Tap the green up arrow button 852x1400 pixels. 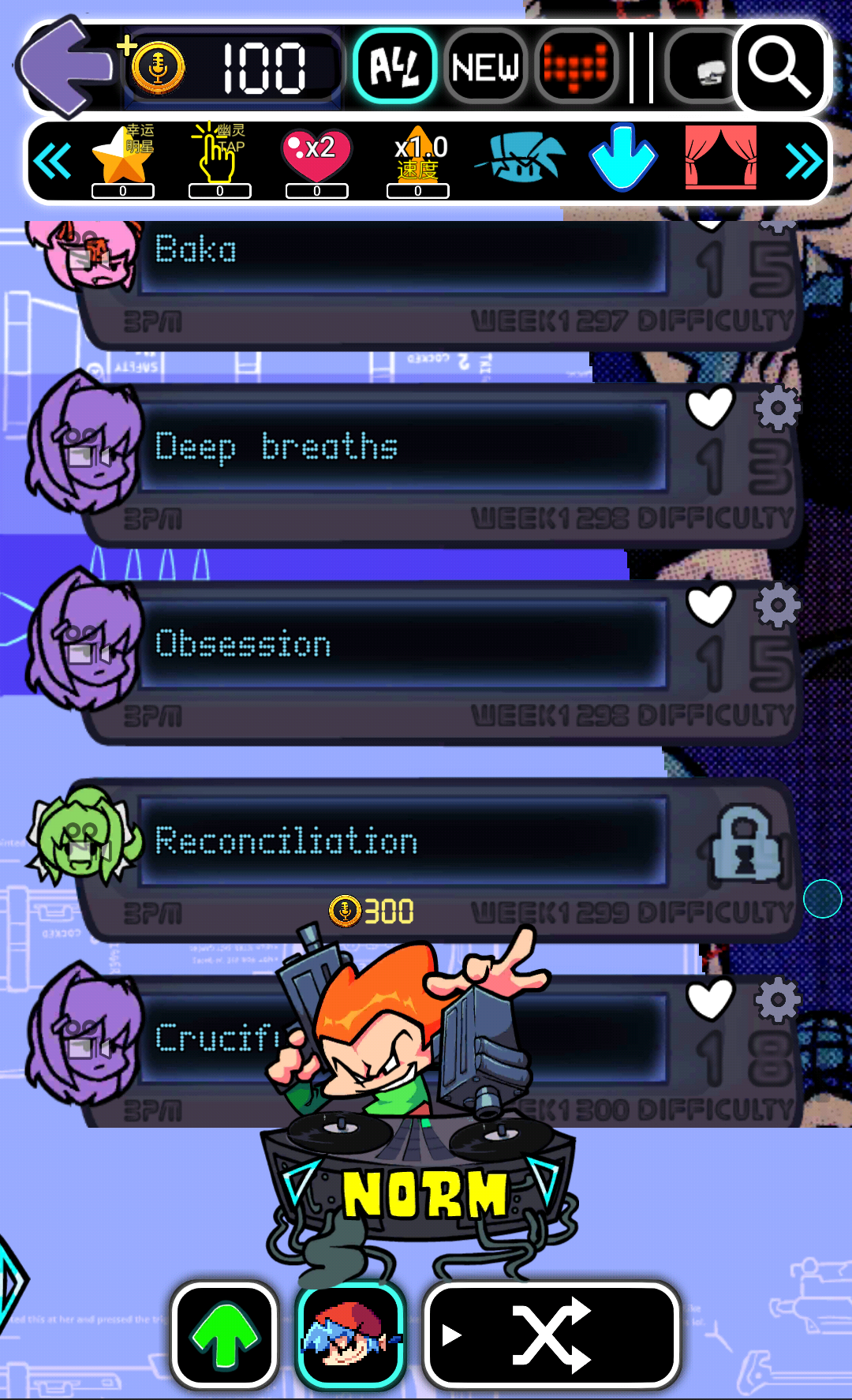click(225, 1335)
